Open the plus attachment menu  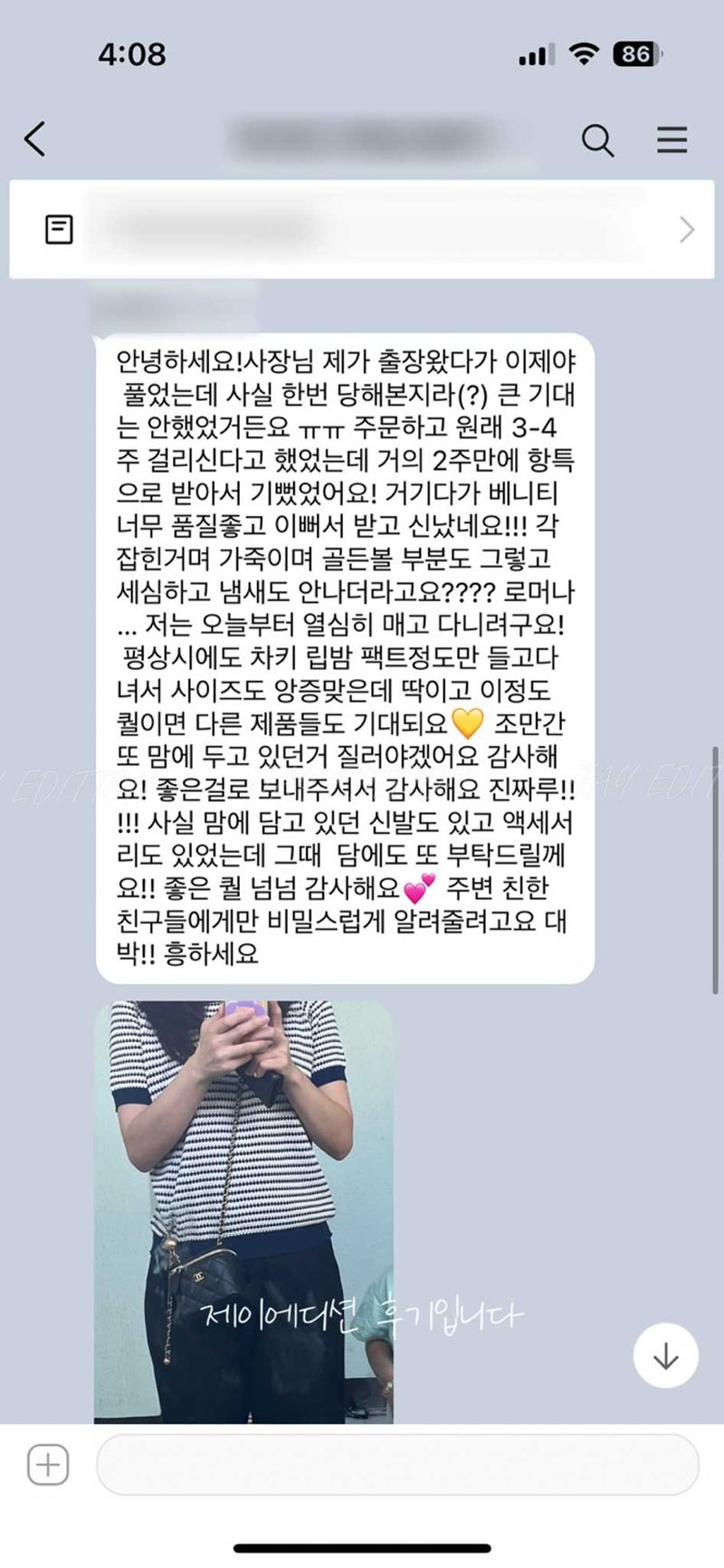pos(48,1464)
